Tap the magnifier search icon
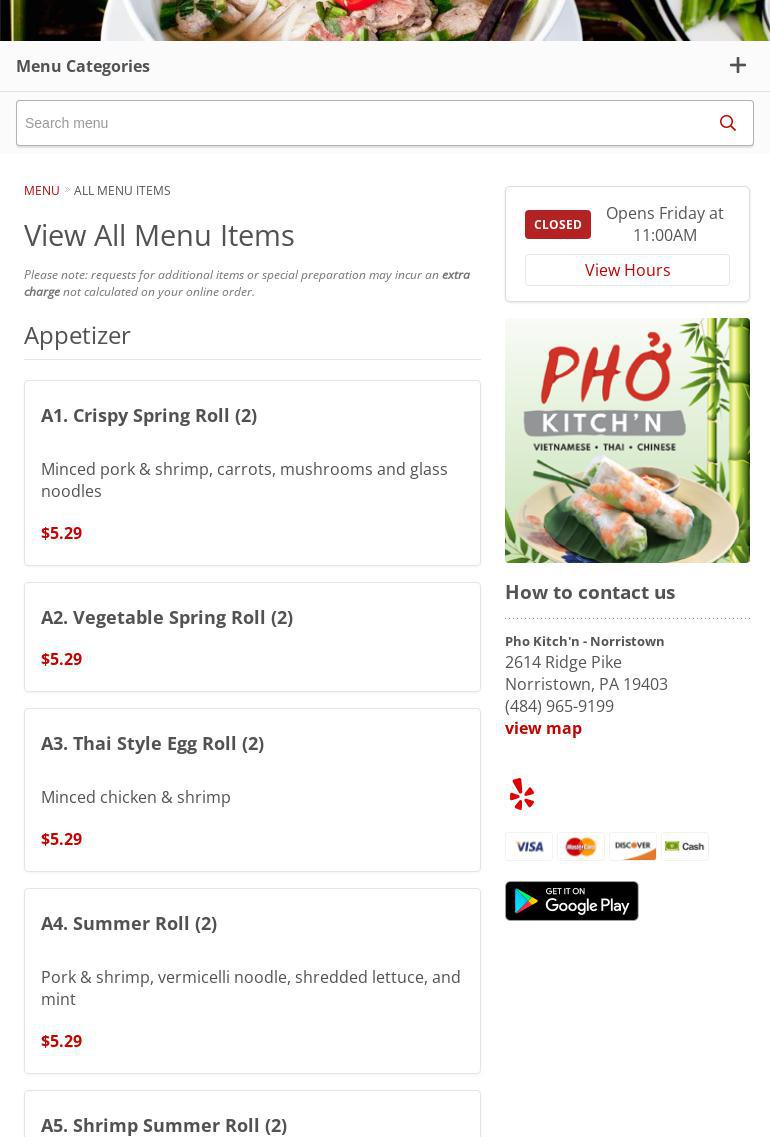The height and width of the screenshot is (1137, 770). pos(727,123)
